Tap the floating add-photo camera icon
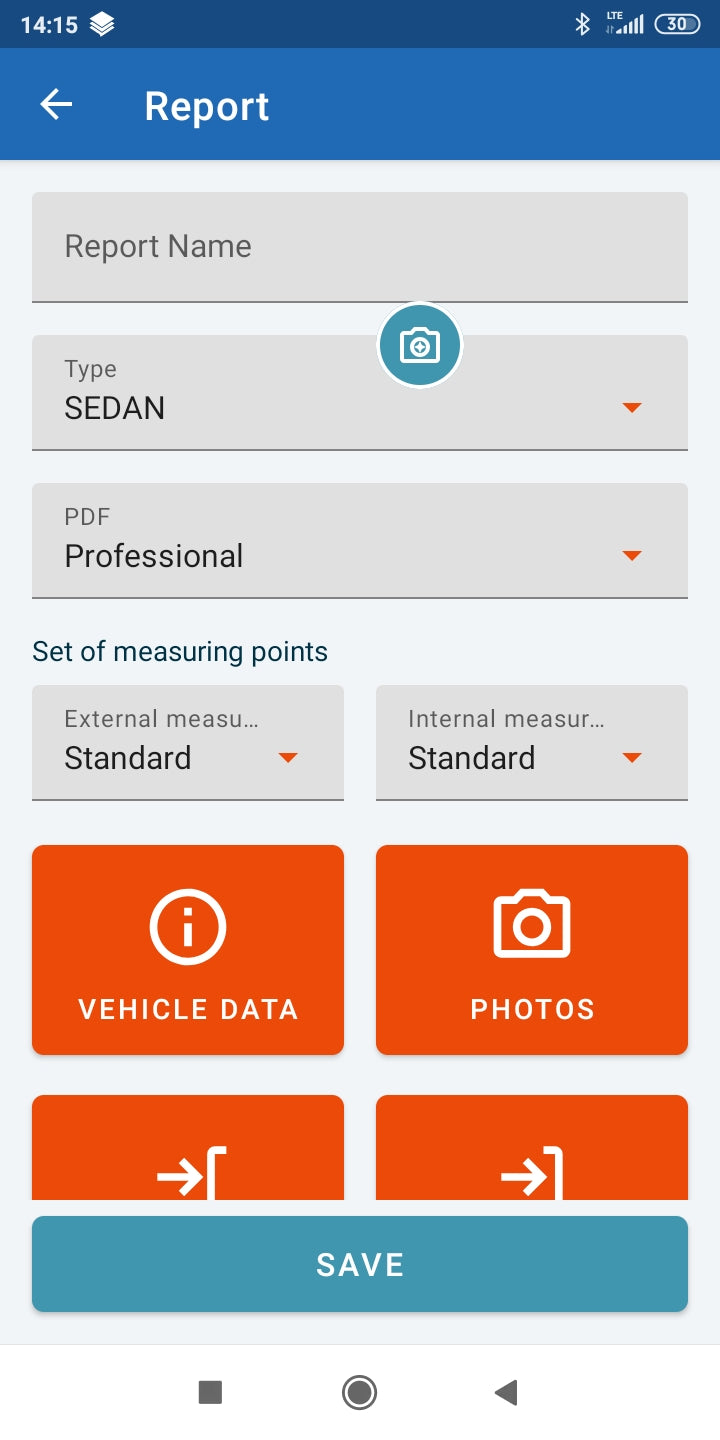The width and height of the screenshot is (720, 1440). tap(419, 344)
